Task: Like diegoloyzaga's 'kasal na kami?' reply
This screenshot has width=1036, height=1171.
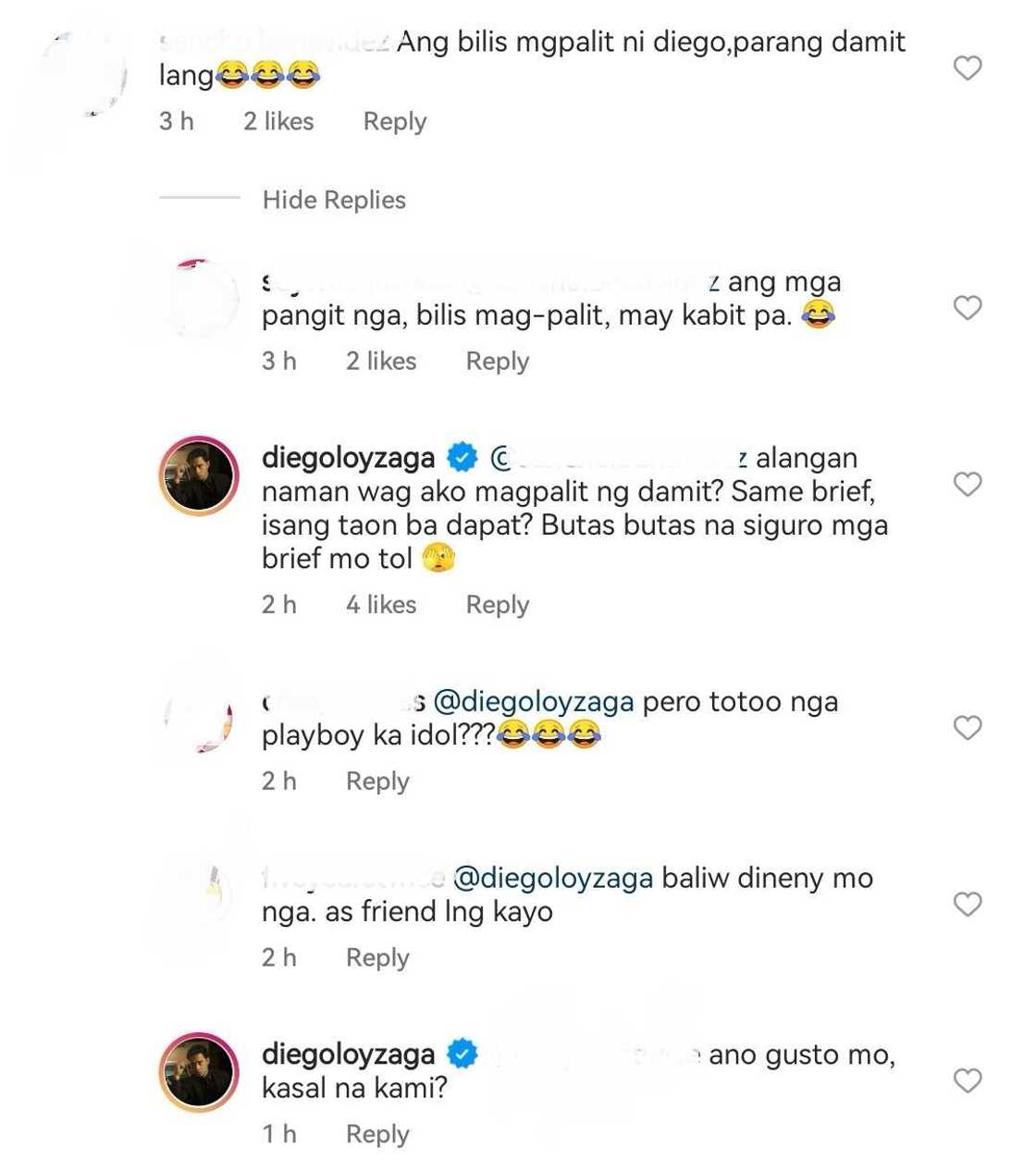Action: coord(967,1079)
